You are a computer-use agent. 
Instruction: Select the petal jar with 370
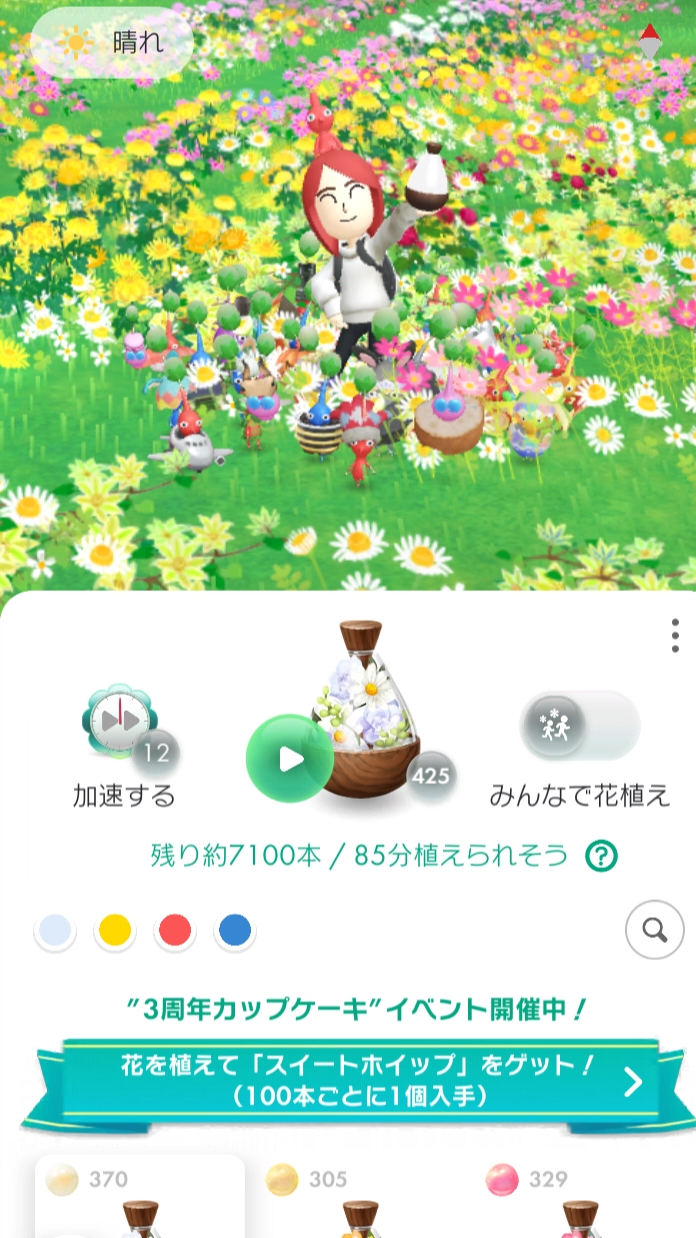pyautogui.click(x=140, y=1200)
